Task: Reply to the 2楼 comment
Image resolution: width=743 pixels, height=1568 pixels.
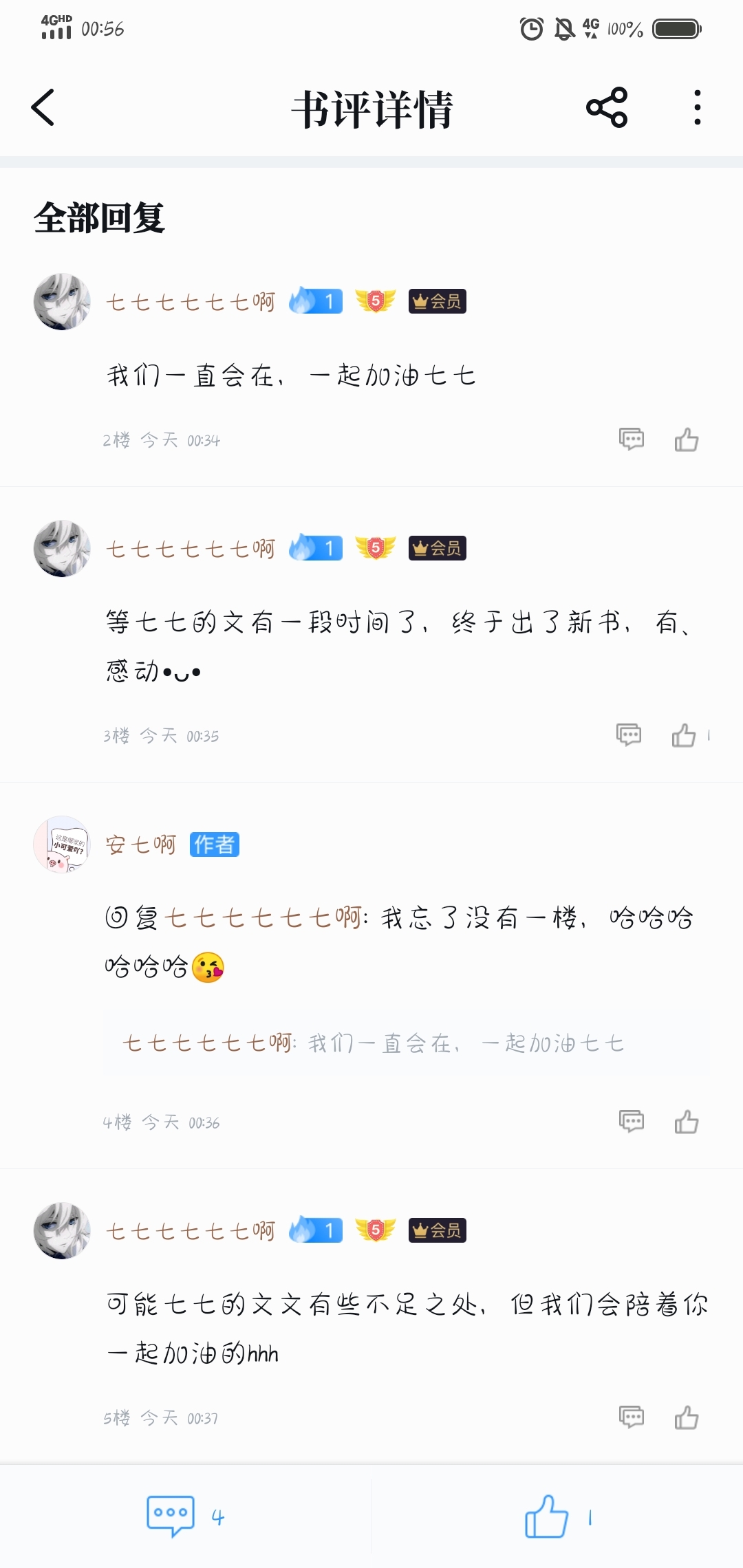Action: (x=631, y=439)
